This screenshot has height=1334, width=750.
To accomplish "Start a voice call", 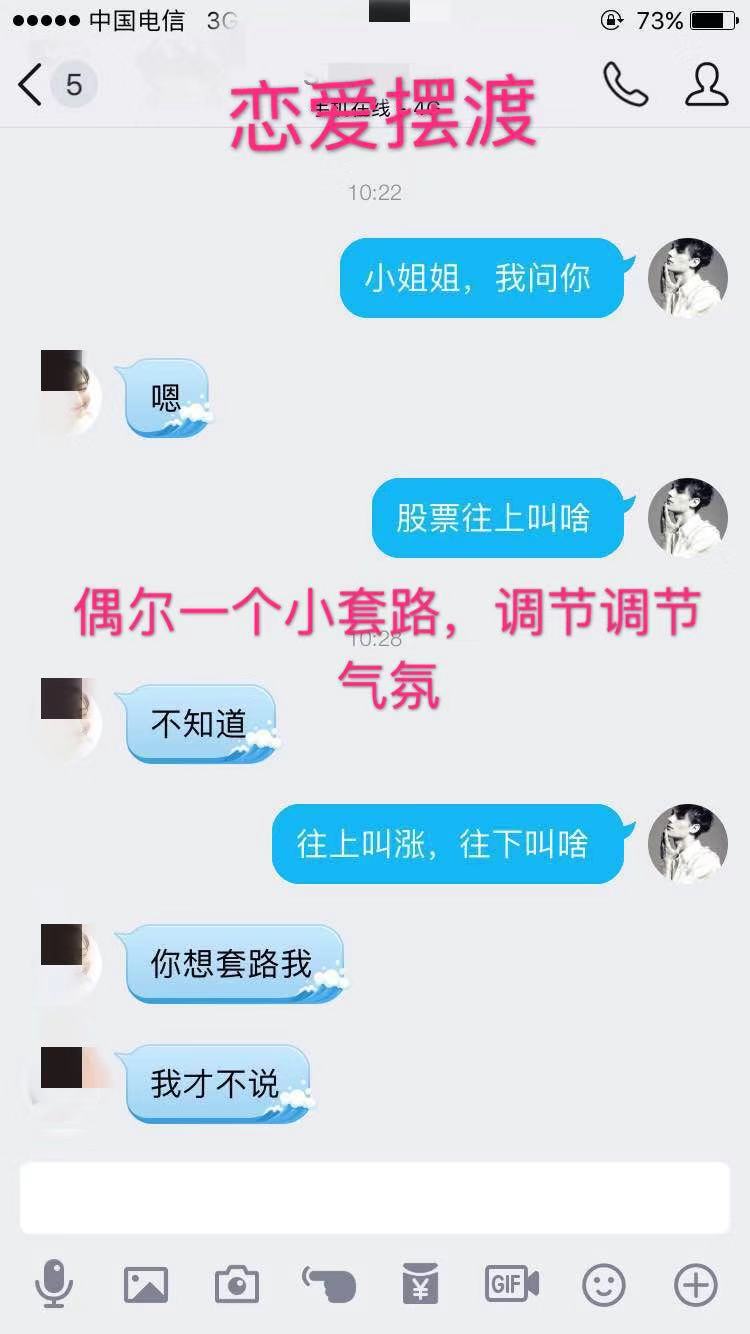I will click(x=625, y=85).
